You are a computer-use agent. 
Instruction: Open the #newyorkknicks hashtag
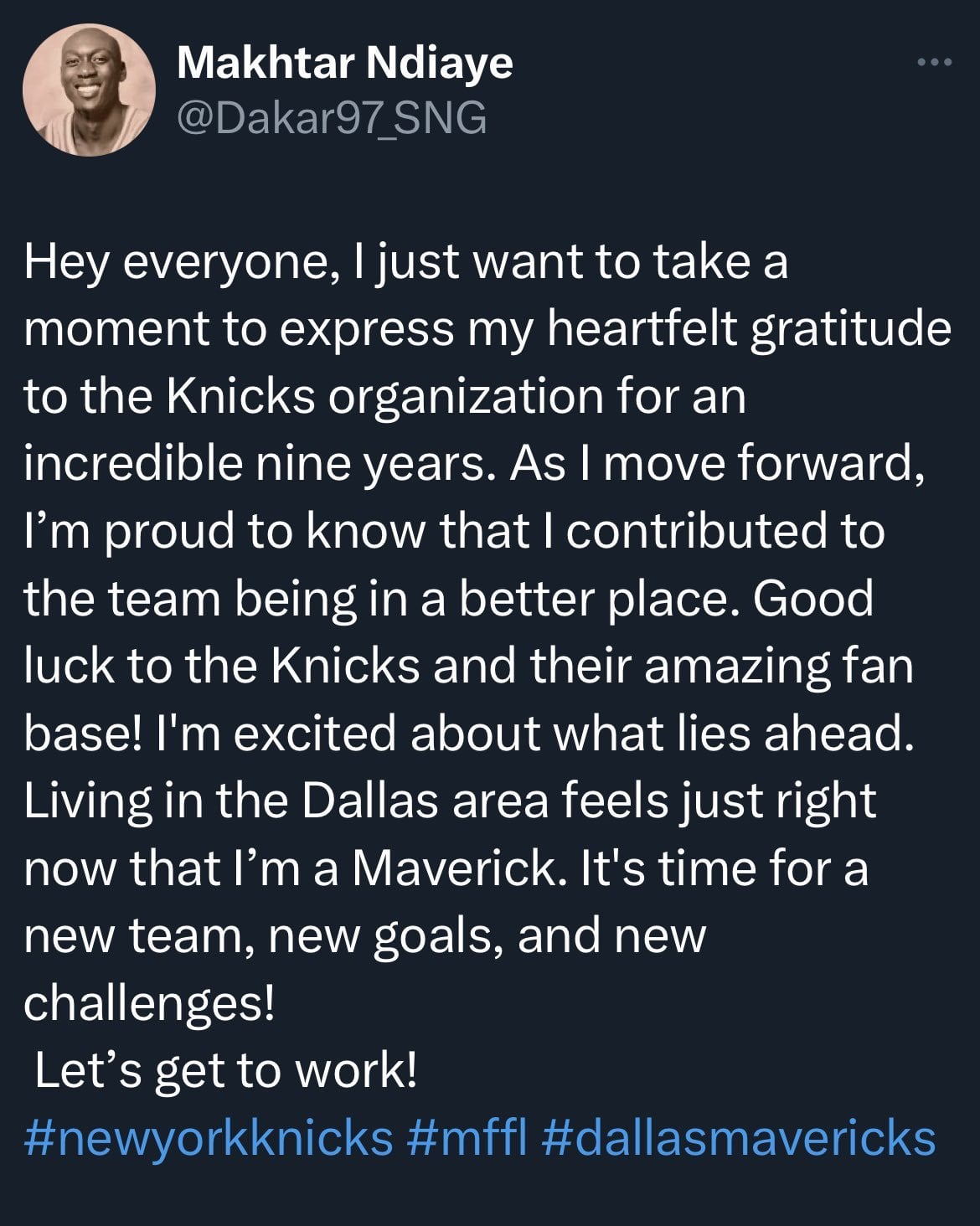pyautogui.click(x=209, y=1139)
